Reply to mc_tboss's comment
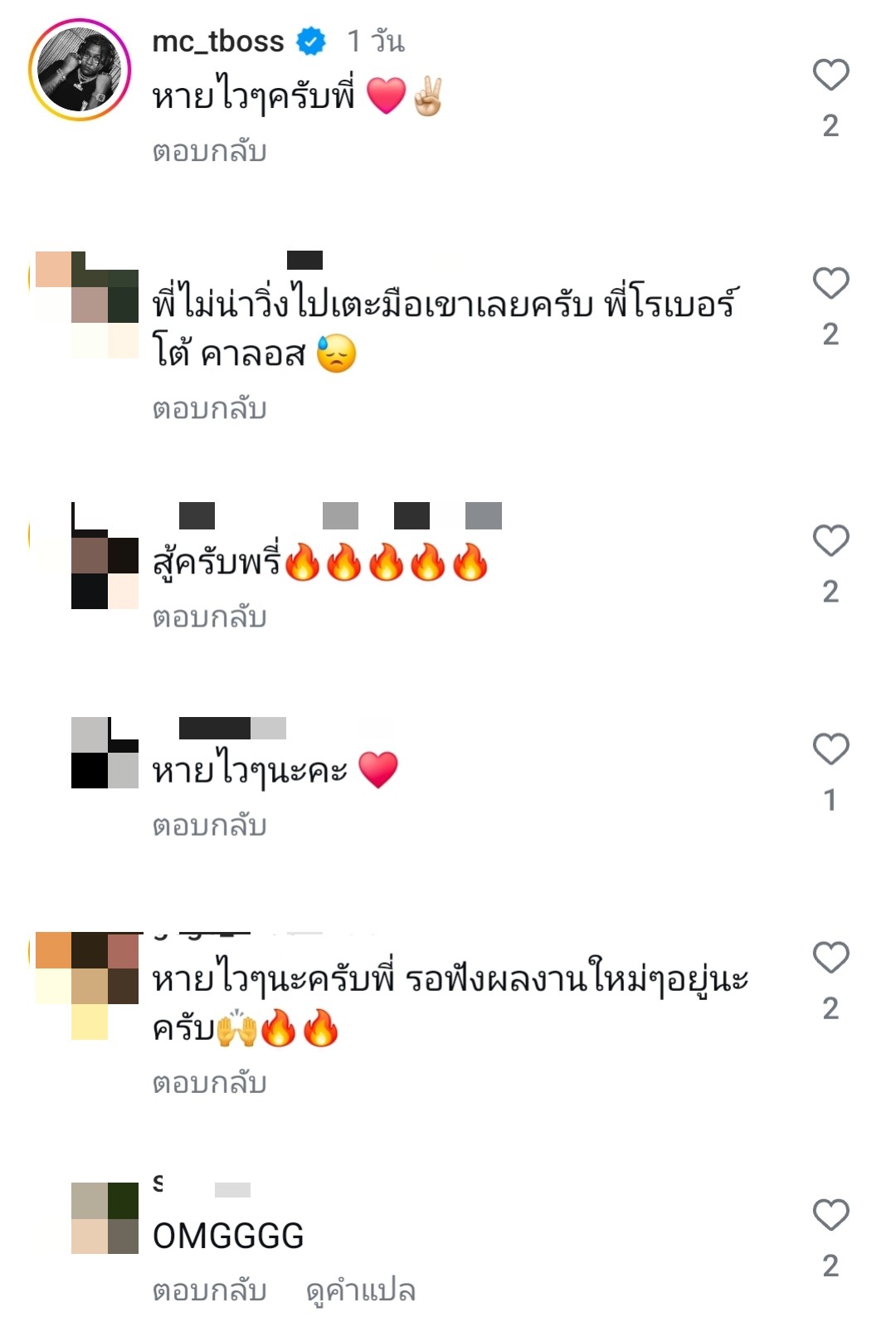Screen dimensions: 896x1322 [x=209, y=152]
